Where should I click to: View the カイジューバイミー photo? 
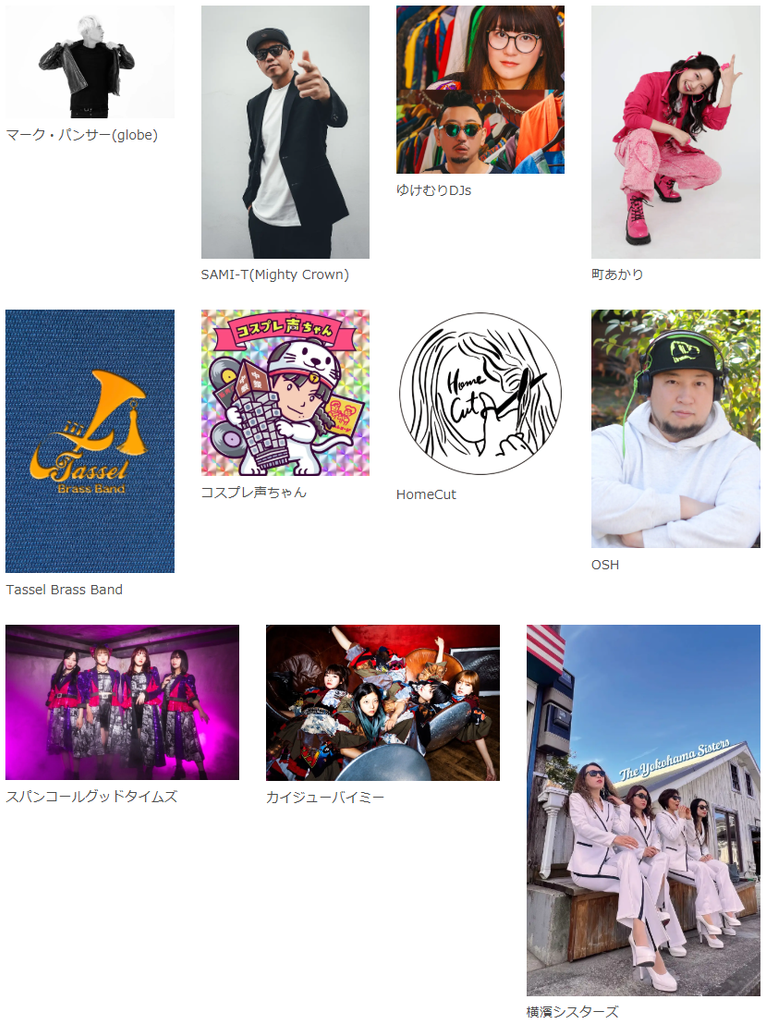(383, 703)
